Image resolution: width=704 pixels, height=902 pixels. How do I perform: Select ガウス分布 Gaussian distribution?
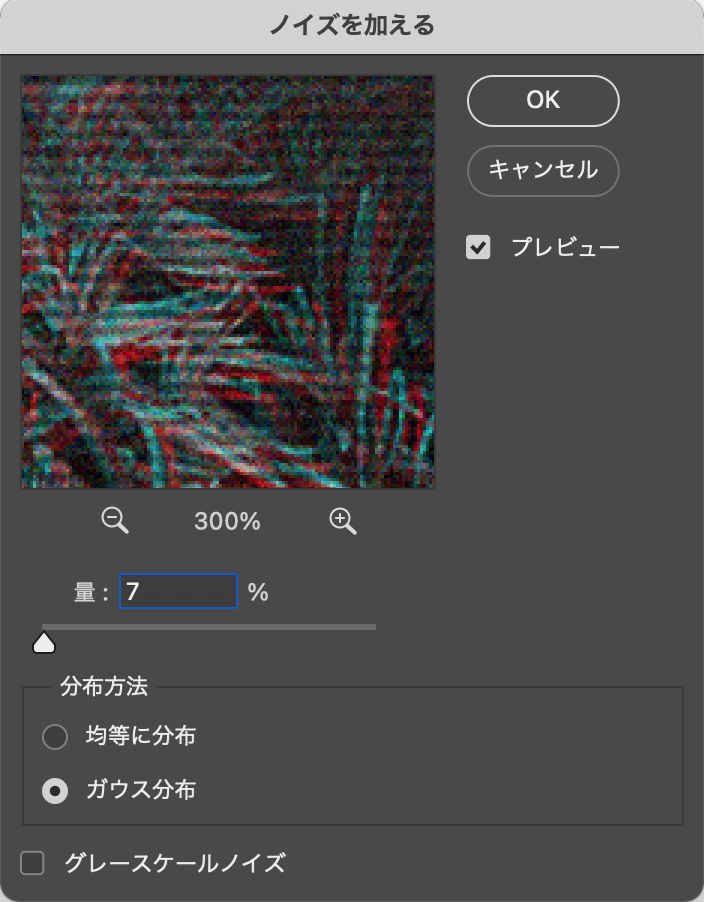[x=55, y=791]
